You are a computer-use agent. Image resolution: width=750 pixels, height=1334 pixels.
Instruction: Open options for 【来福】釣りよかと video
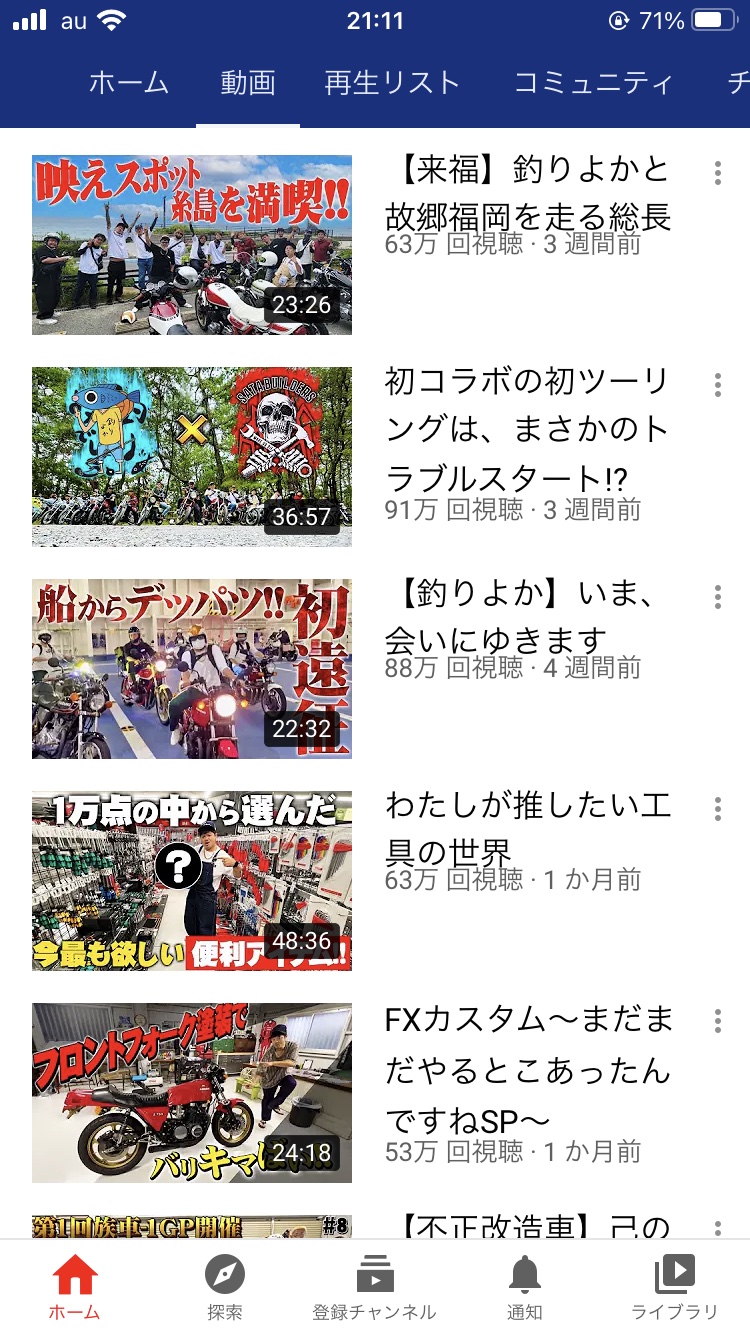pos(717,173)
